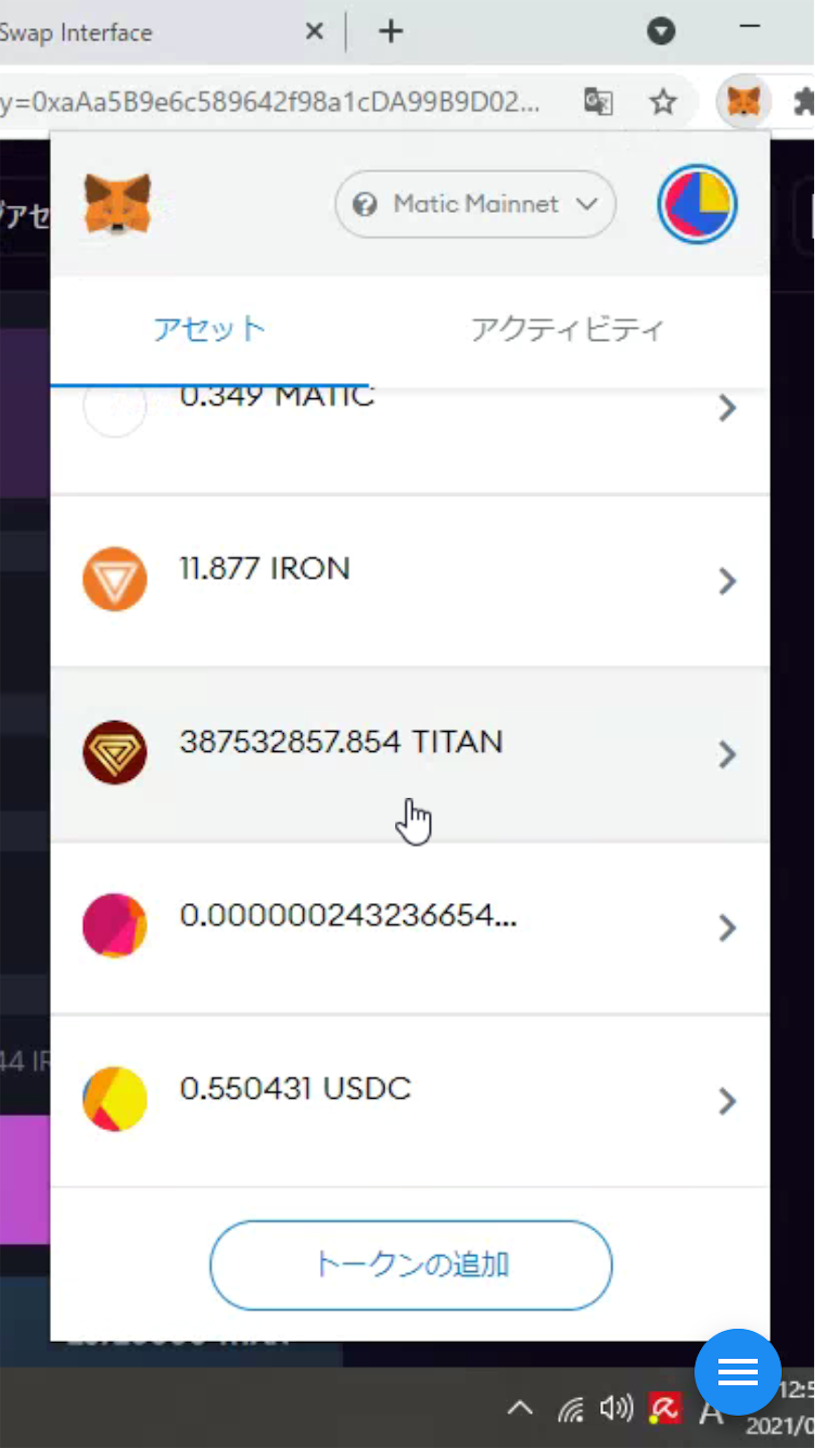Tap the トークンの追加 button
This screenshot has height=1448, width=815.
point(410,1265)
